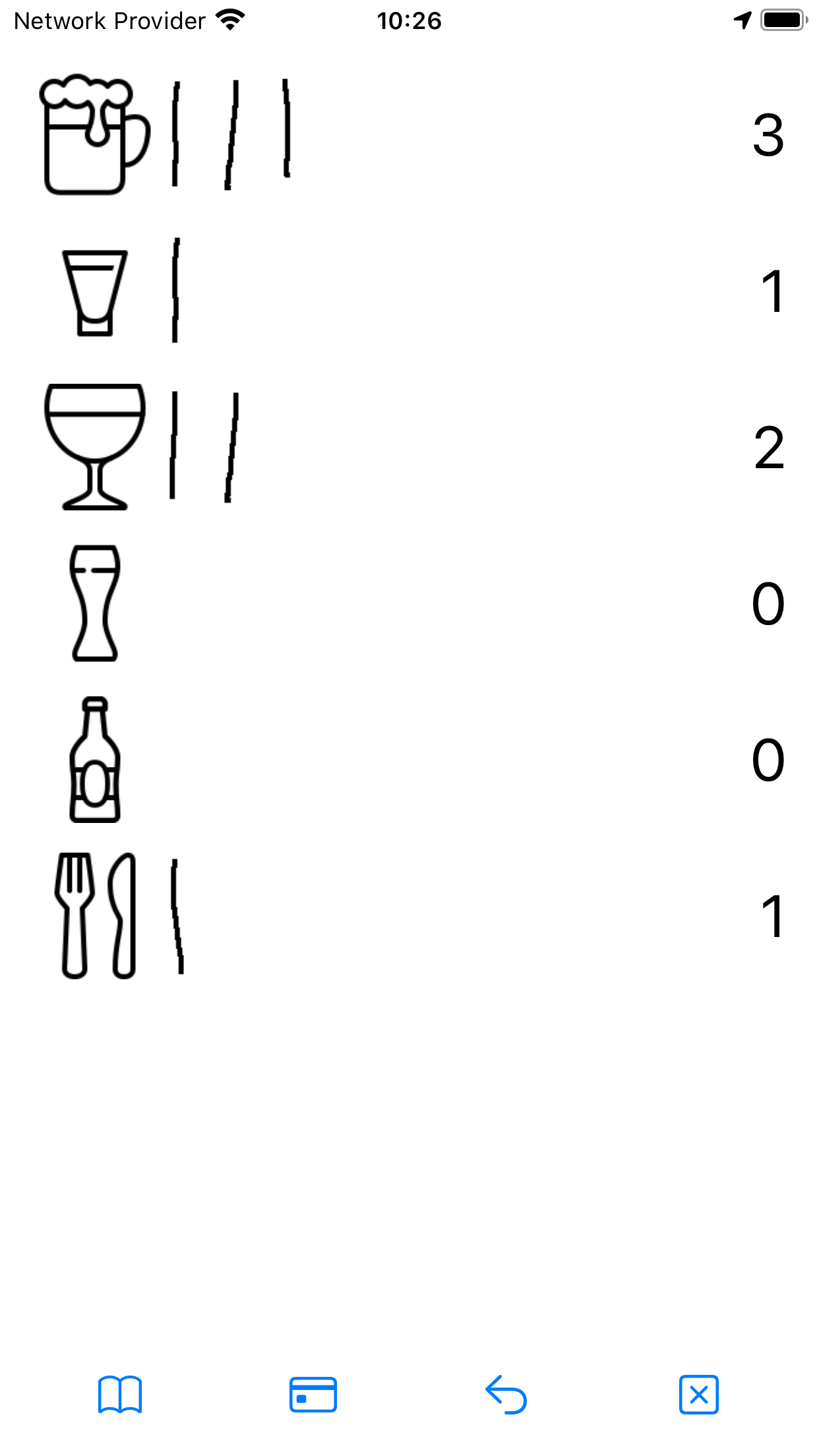Tap the wheat beer glass row
The height and width of the screenshot is (1456, 819).
click(95, 603)
